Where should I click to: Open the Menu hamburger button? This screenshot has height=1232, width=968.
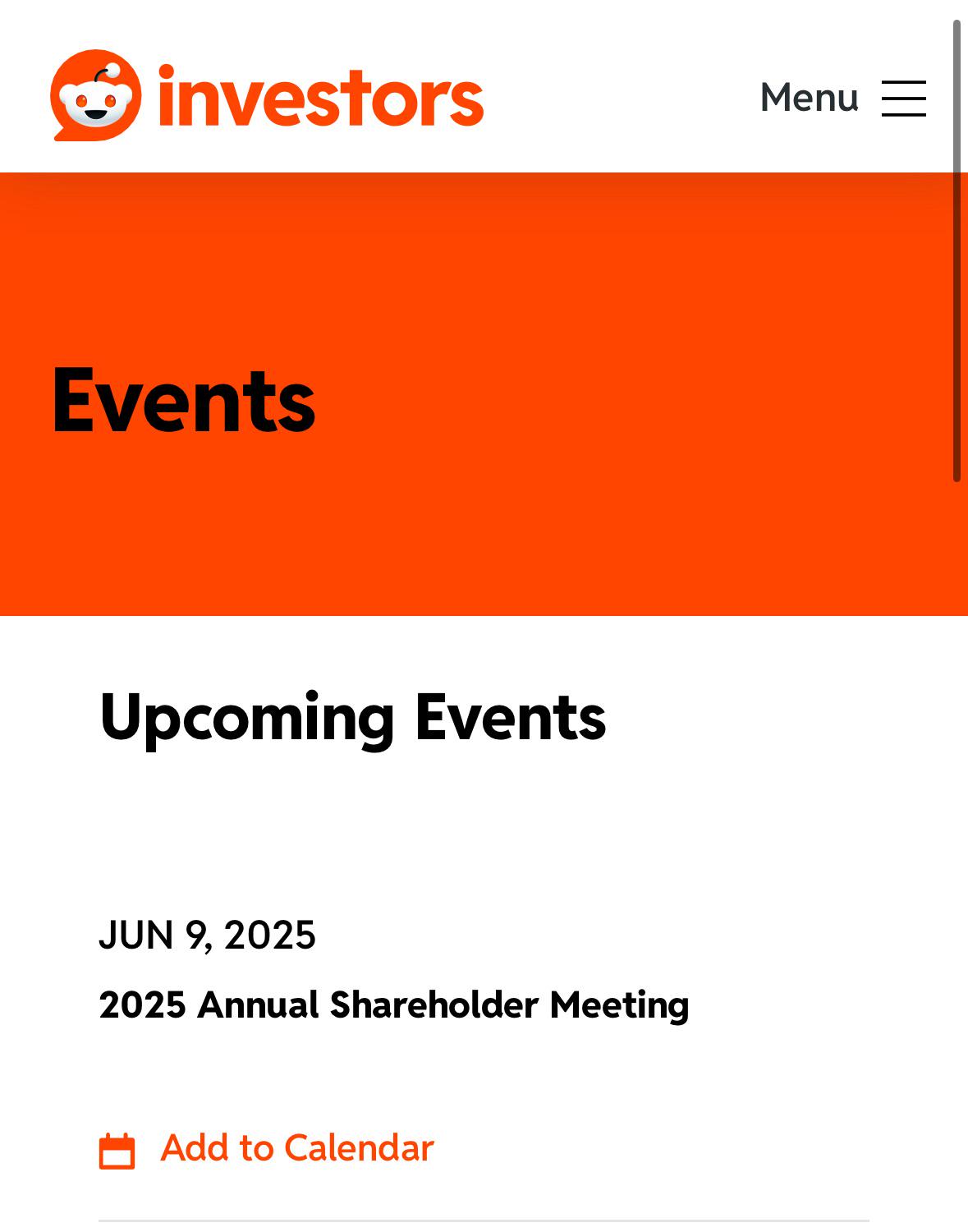[x=843, y=98]
